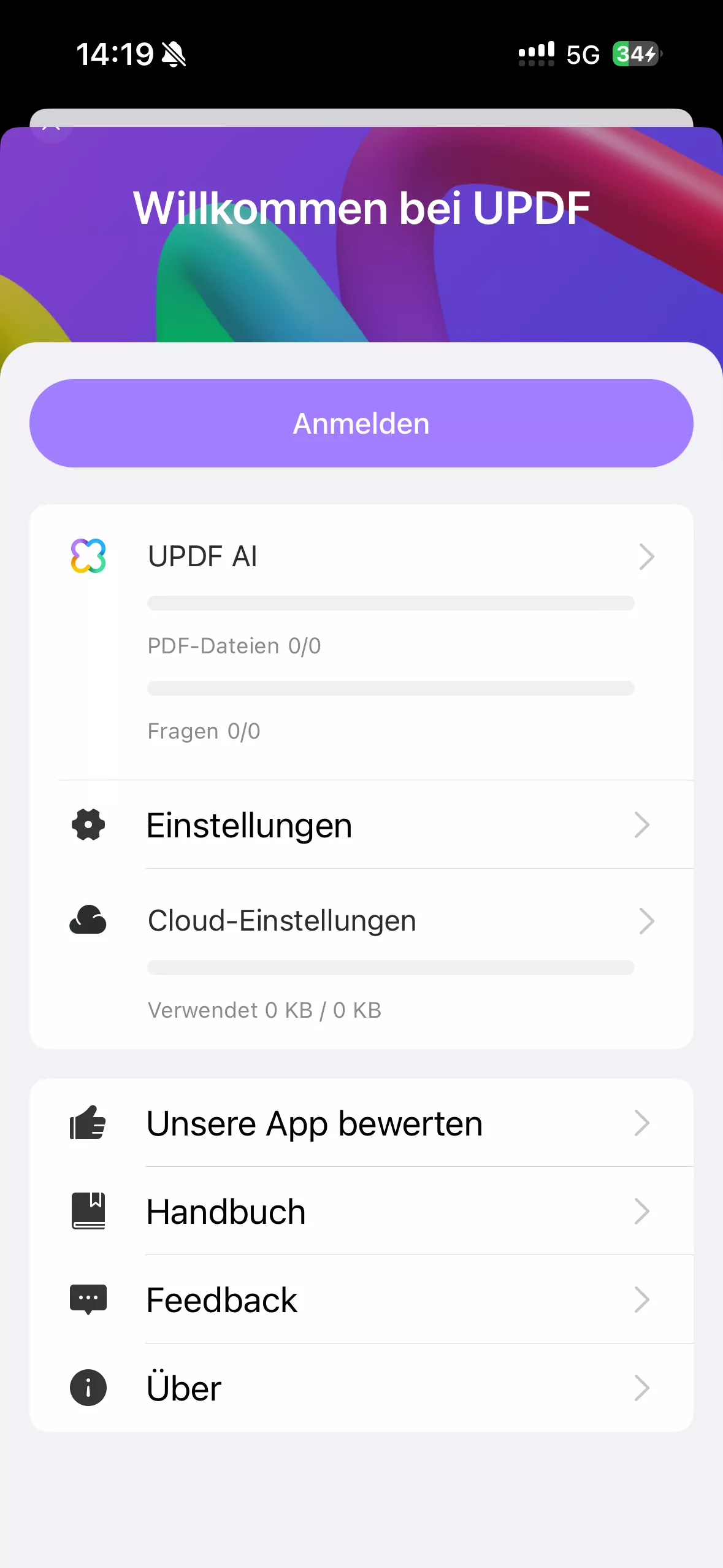View the Über page
The image size is (723, 1568).
(361, 1388)
